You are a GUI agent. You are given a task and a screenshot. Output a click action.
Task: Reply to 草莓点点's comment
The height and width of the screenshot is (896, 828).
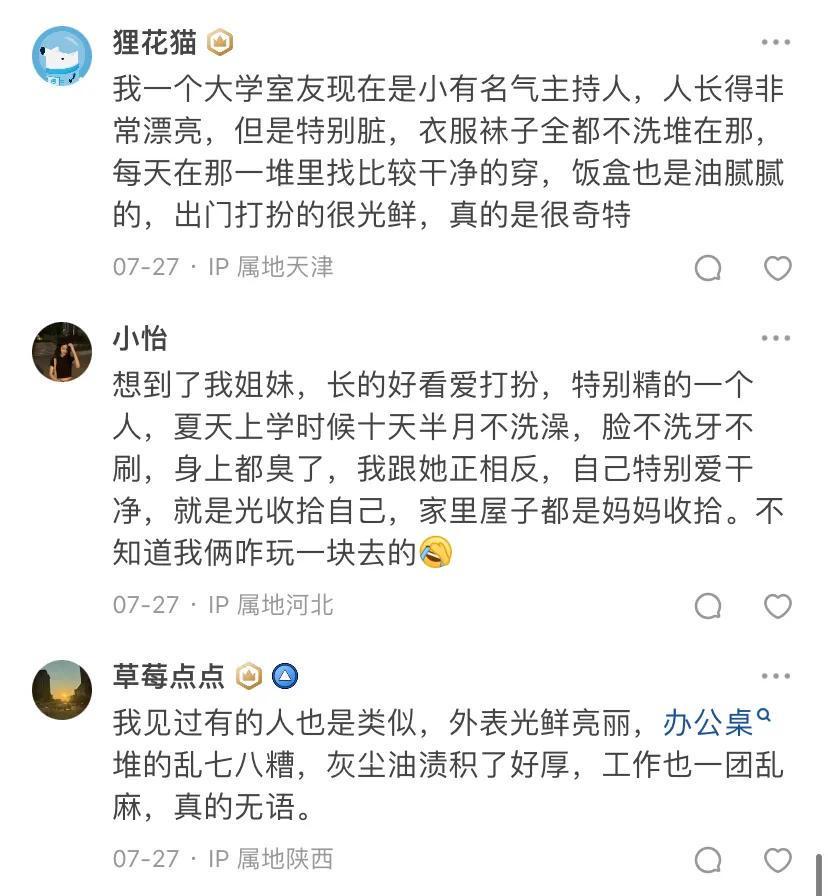[x=708, y=860]
